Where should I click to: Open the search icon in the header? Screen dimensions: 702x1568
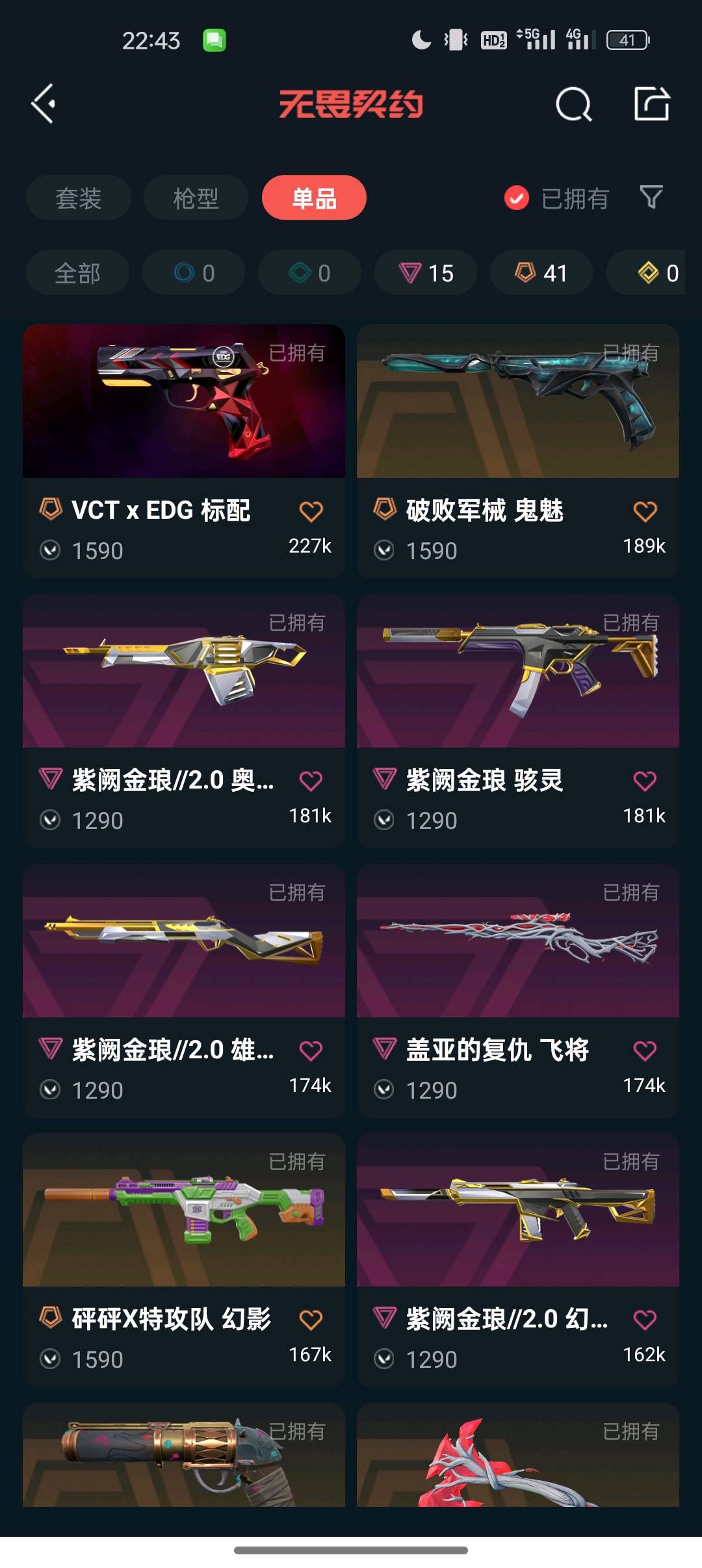(573, 104)
